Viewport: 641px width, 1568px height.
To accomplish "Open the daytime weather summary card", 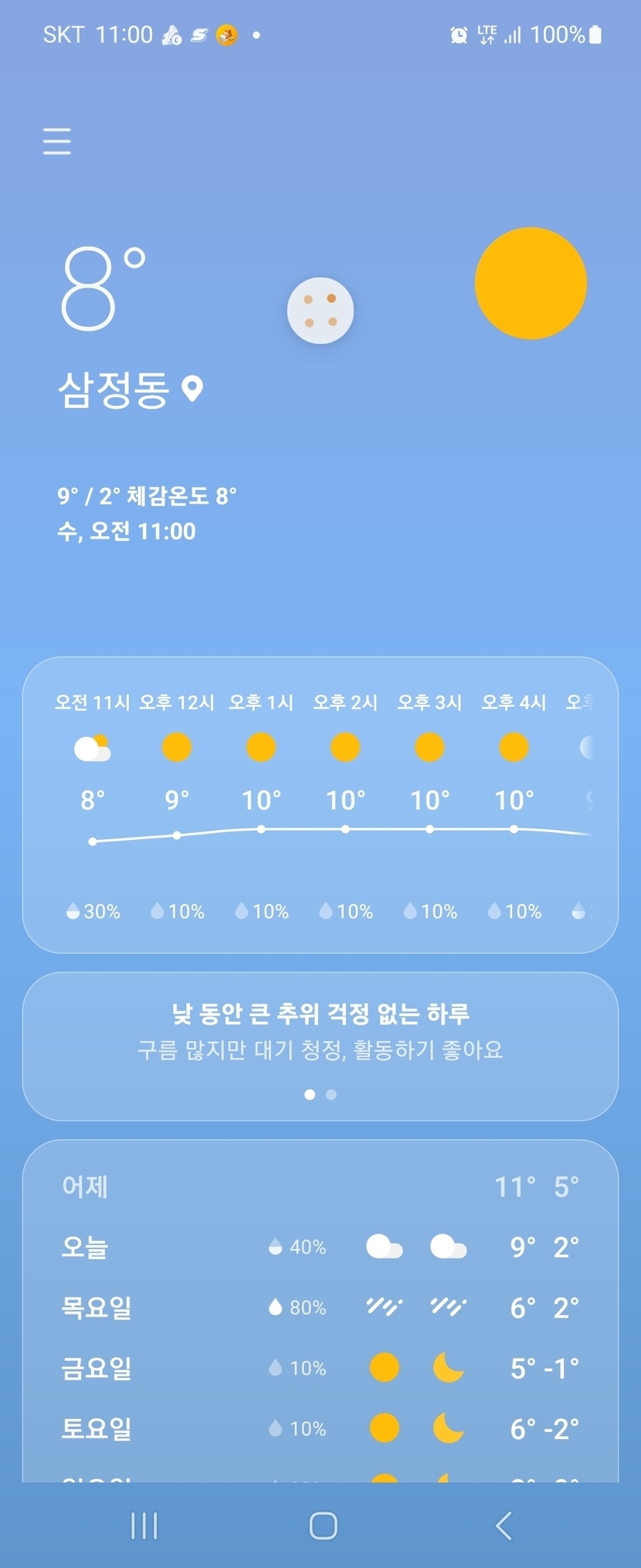I will [320, 1032].
